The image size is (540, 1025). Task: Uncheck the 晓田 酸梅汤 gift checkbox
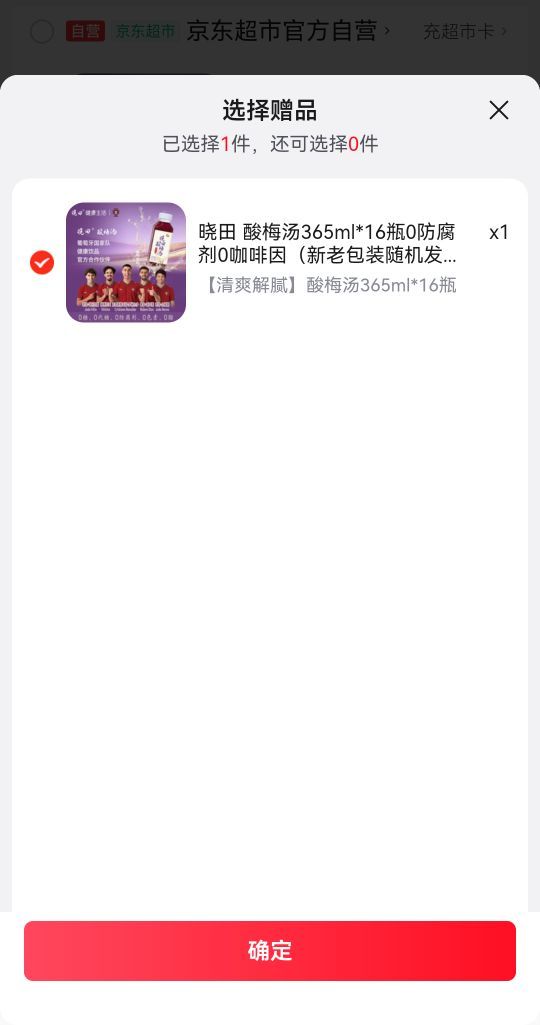click(42, 262)
